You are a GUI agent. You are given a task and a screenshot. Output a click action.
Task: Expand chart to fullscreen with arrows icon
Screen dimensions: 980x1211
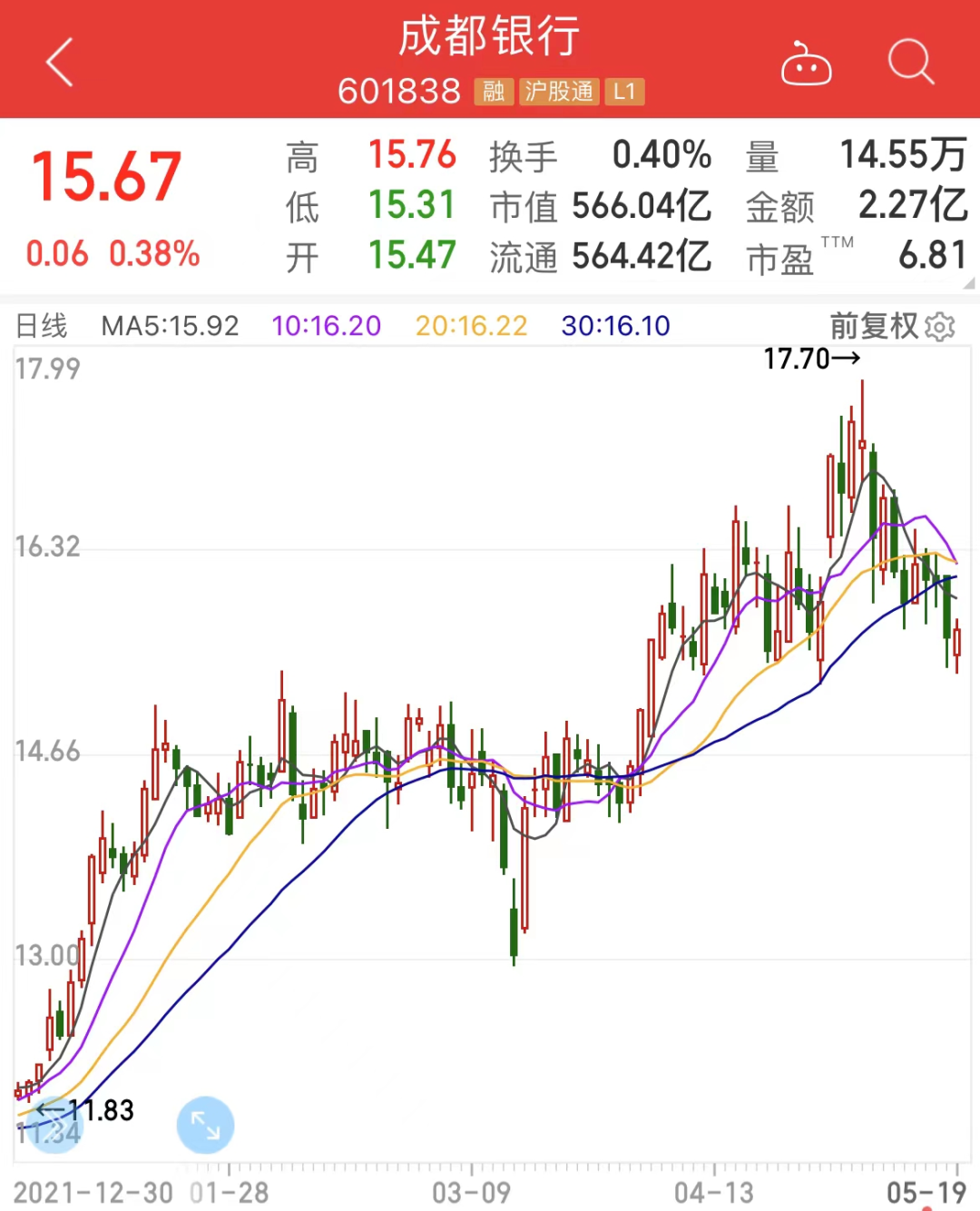click(x=206, y=1125)
